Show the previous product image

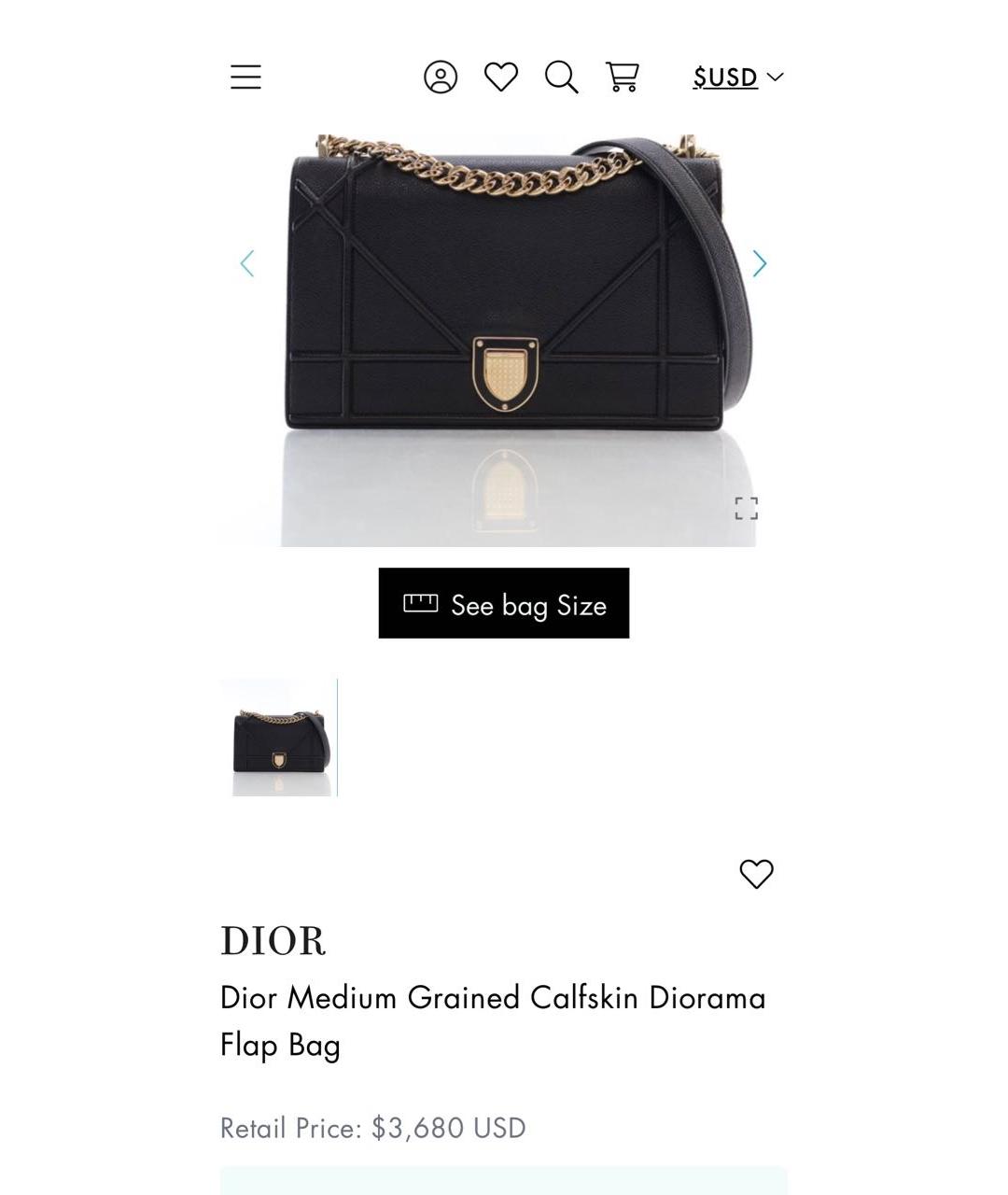point(247,264)
